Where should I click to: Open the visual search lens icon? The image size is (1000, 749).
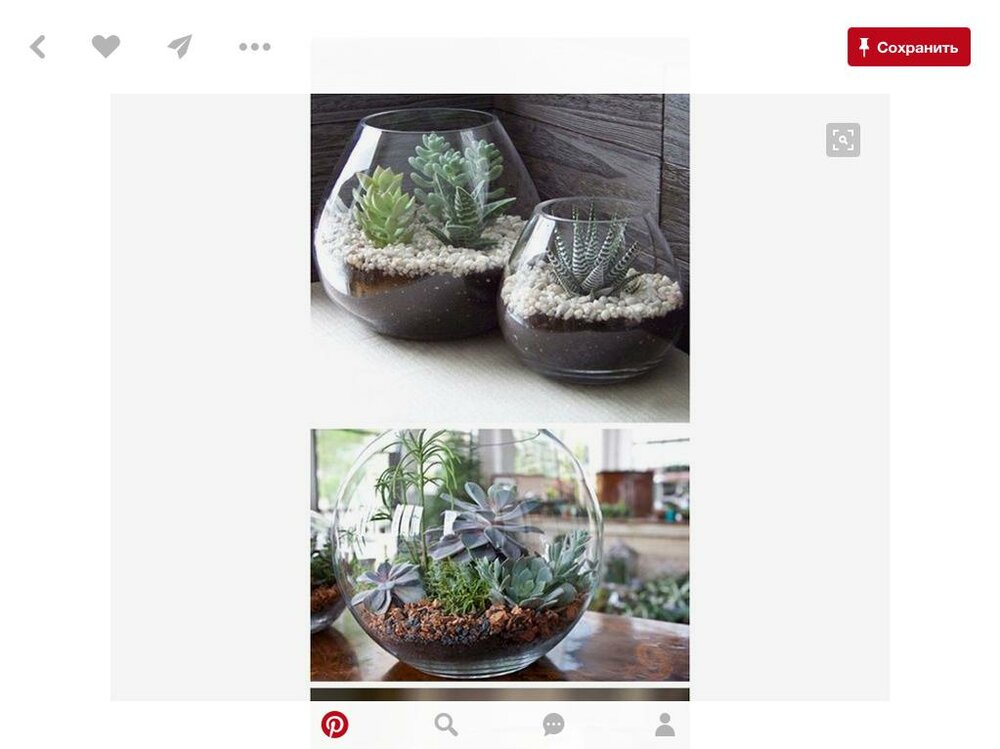point(842,140)
